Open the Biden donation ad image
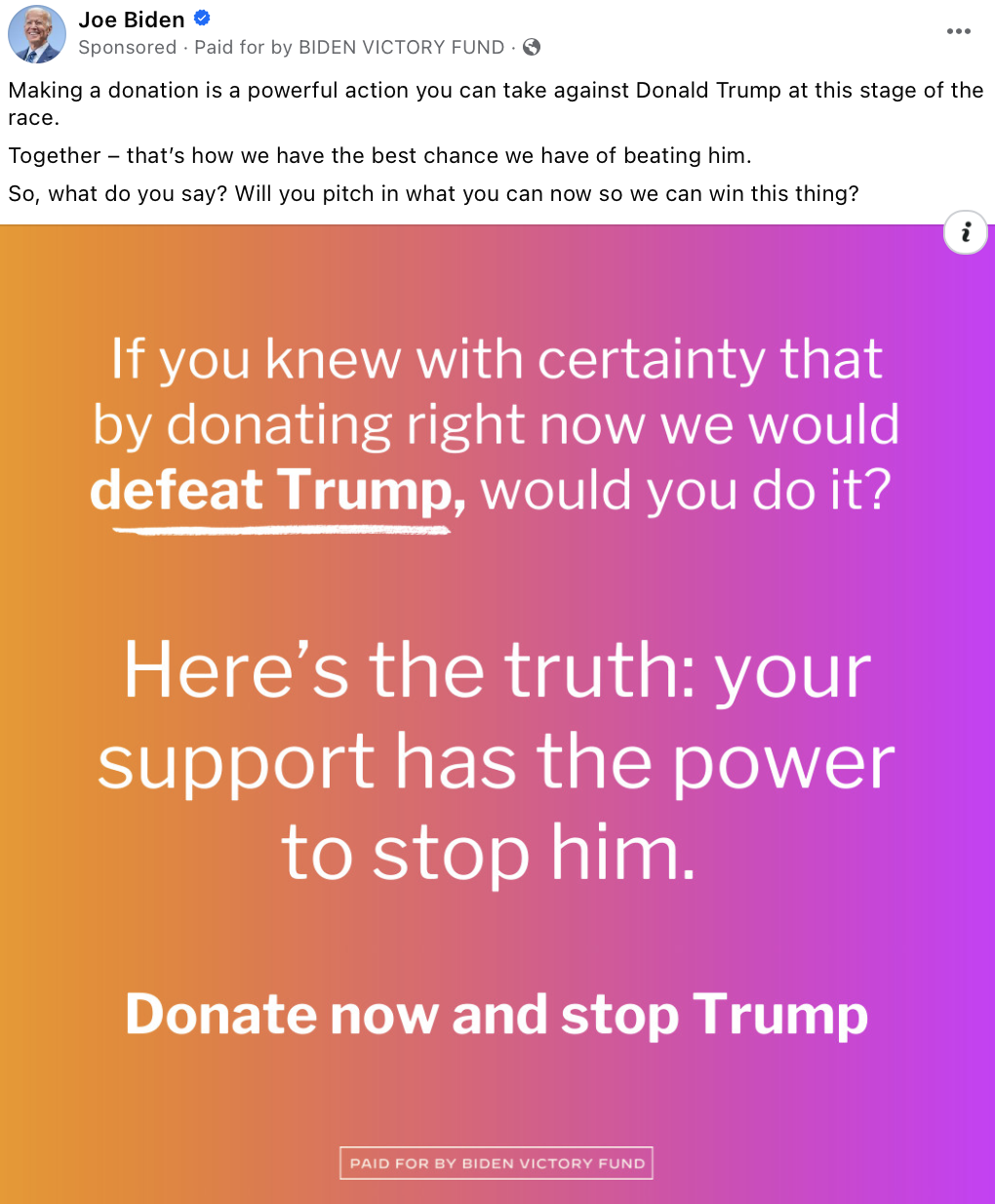 (497, 712)
